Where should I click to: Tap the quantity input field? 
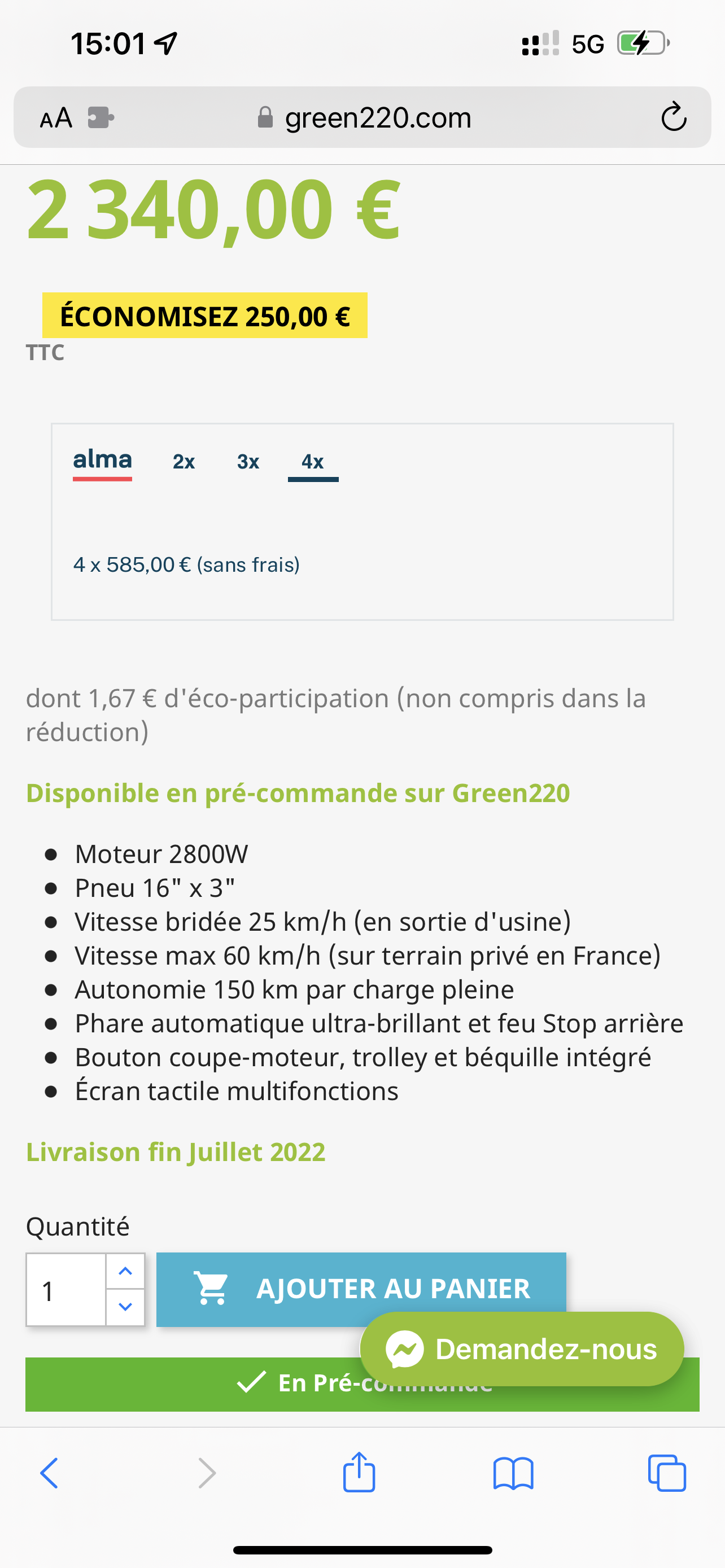point(65,1290)
